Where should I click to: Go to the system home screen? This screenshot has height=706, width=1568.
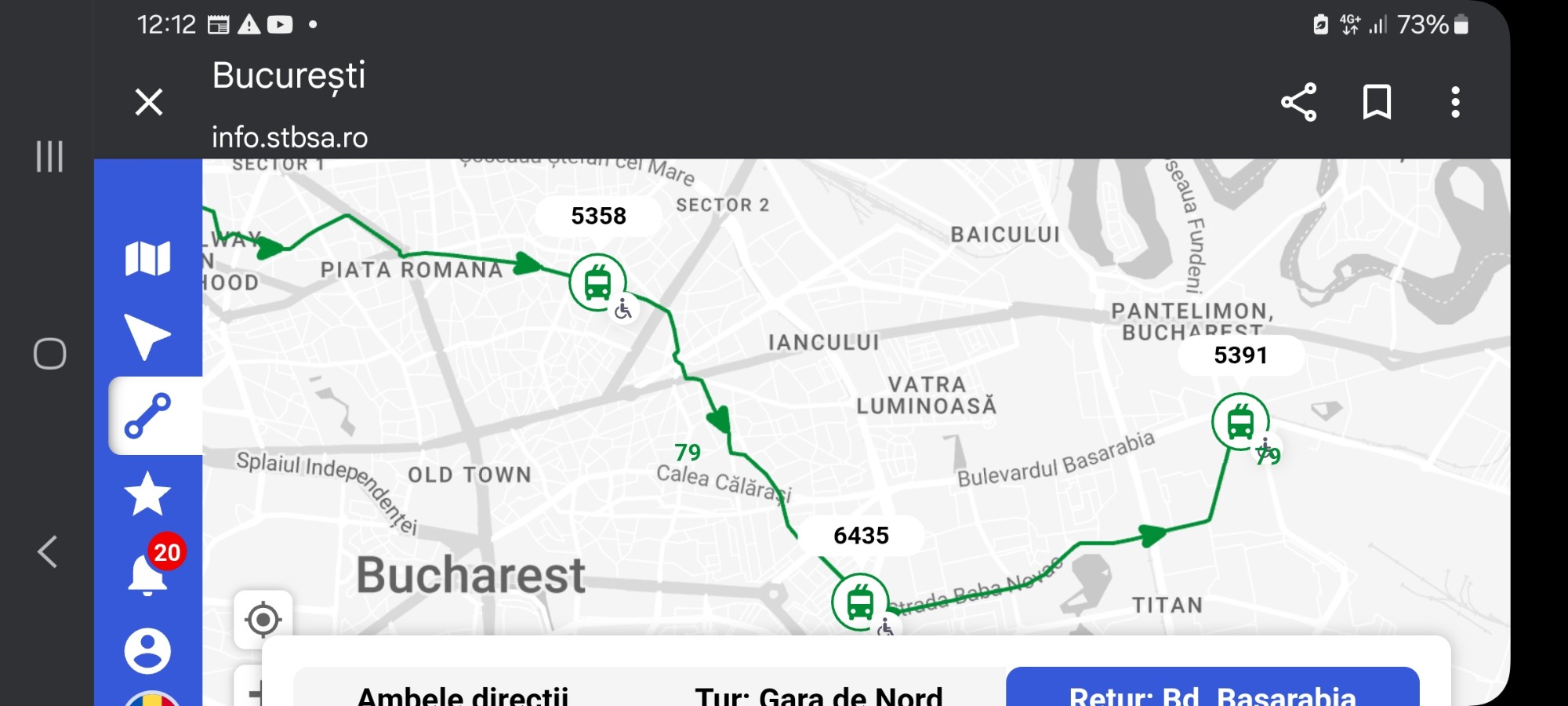point(49,354)
